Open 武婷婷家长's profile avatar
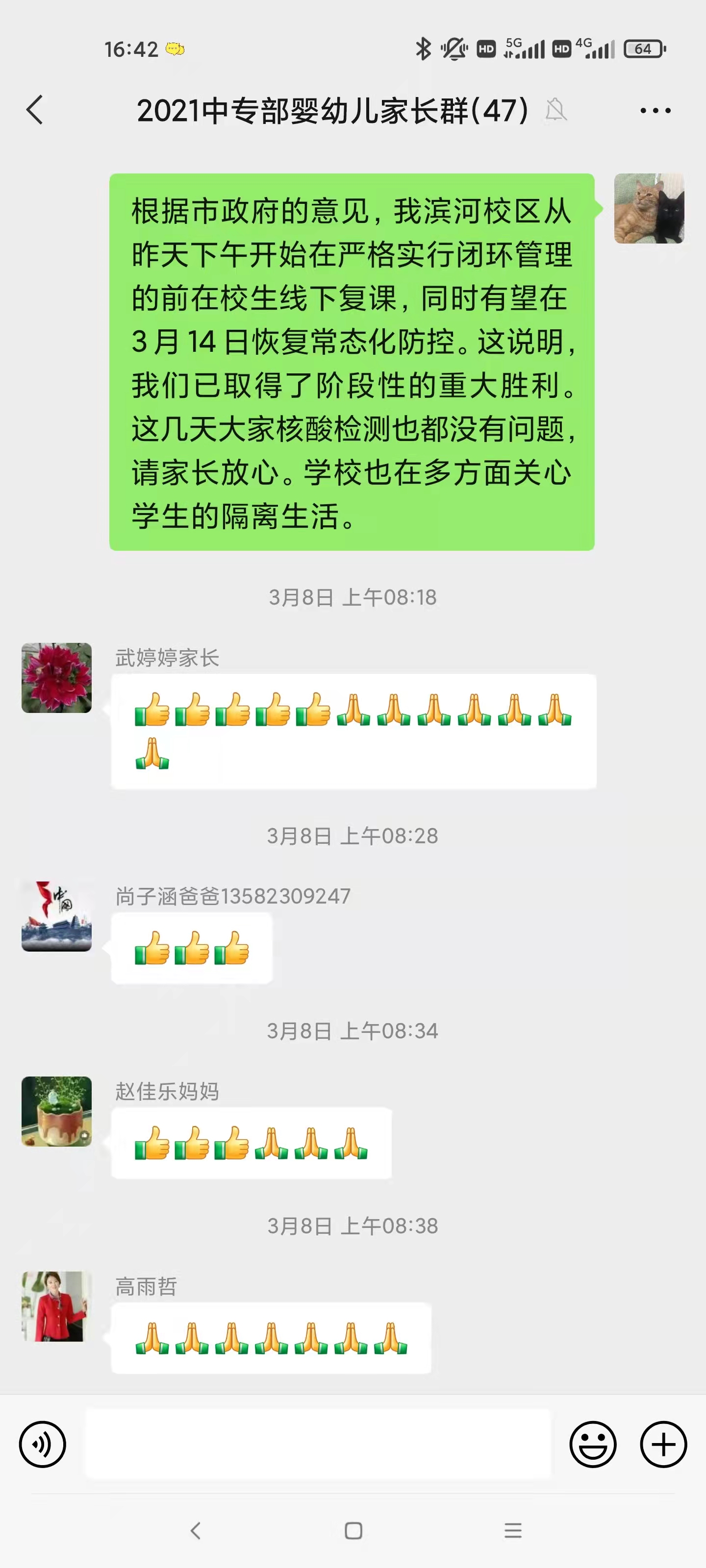The width and height of the screenshot is (706, 1568). [57, 678]
